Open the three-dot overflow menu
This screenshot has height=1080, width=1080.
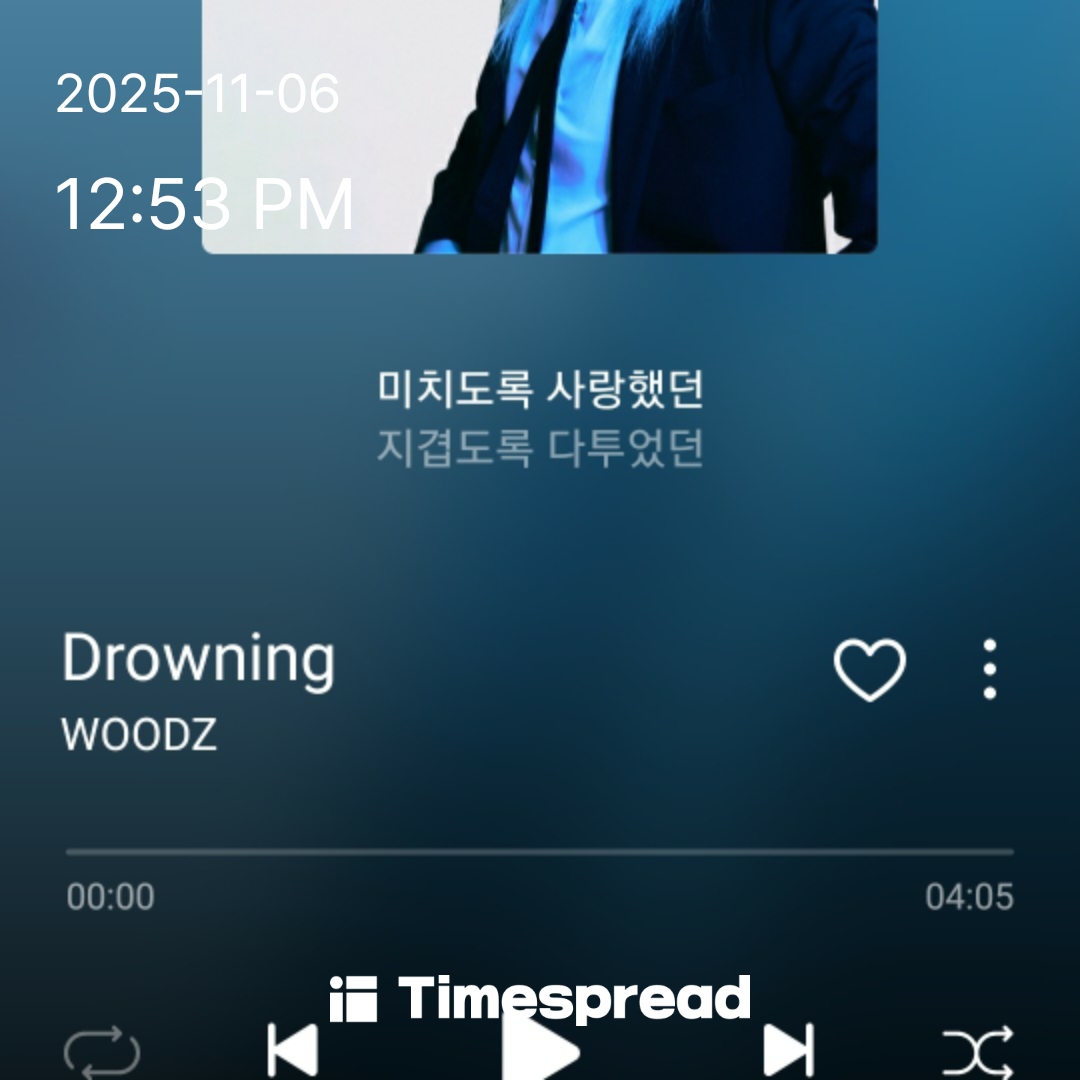pos(989,669)
